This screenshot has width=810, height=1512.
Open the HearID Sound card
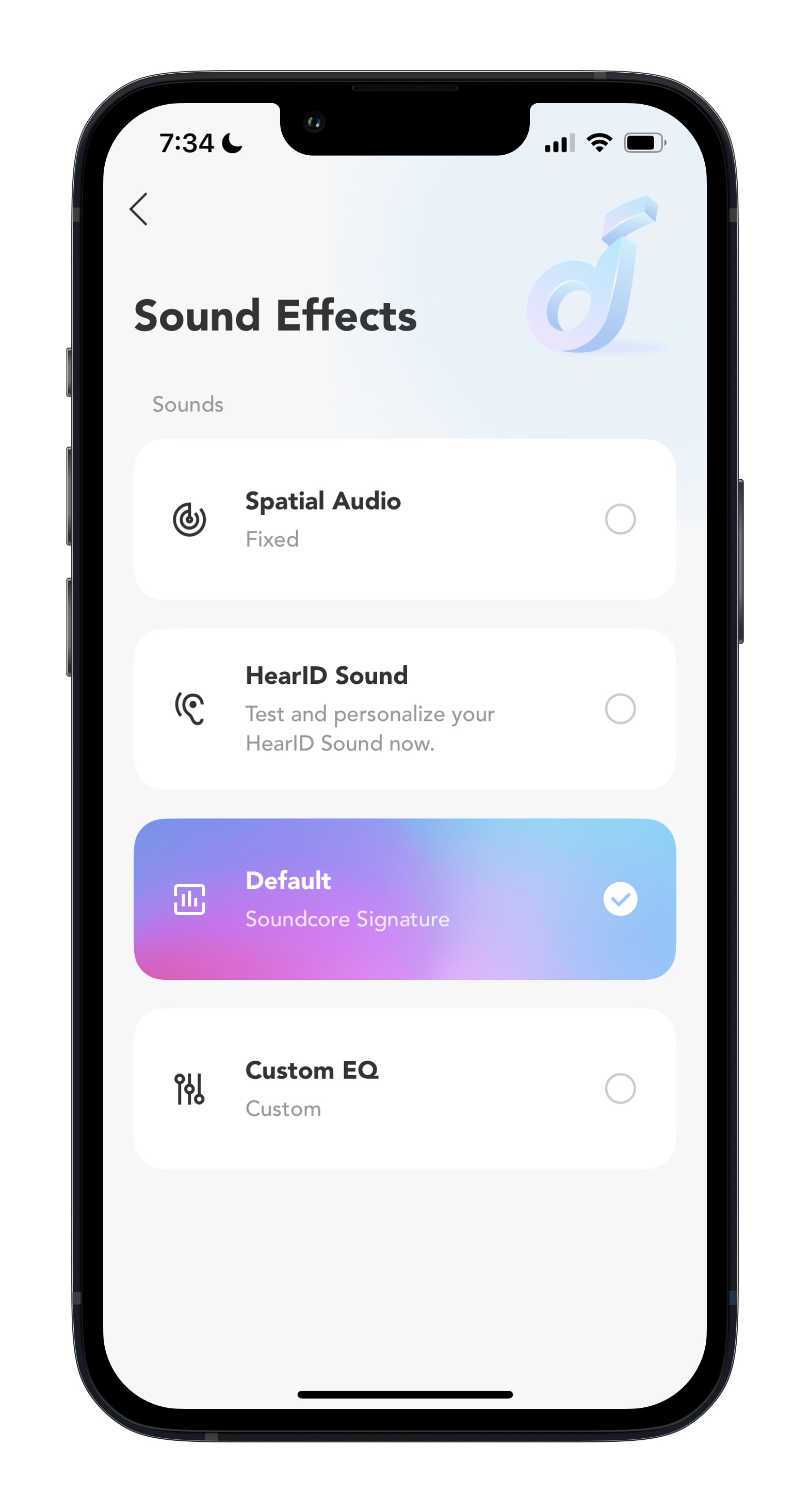coord(404,709)
